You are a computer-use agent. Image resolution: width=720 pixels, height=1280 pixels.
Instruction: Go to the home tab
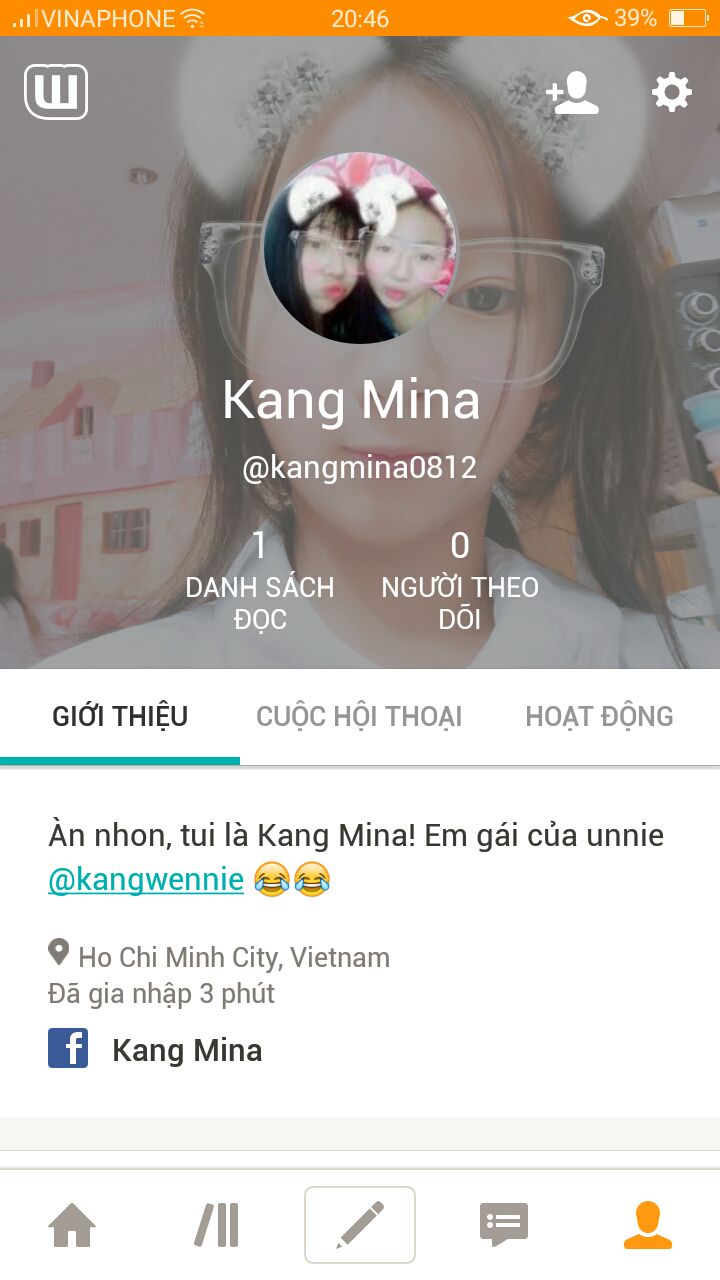72,1225
